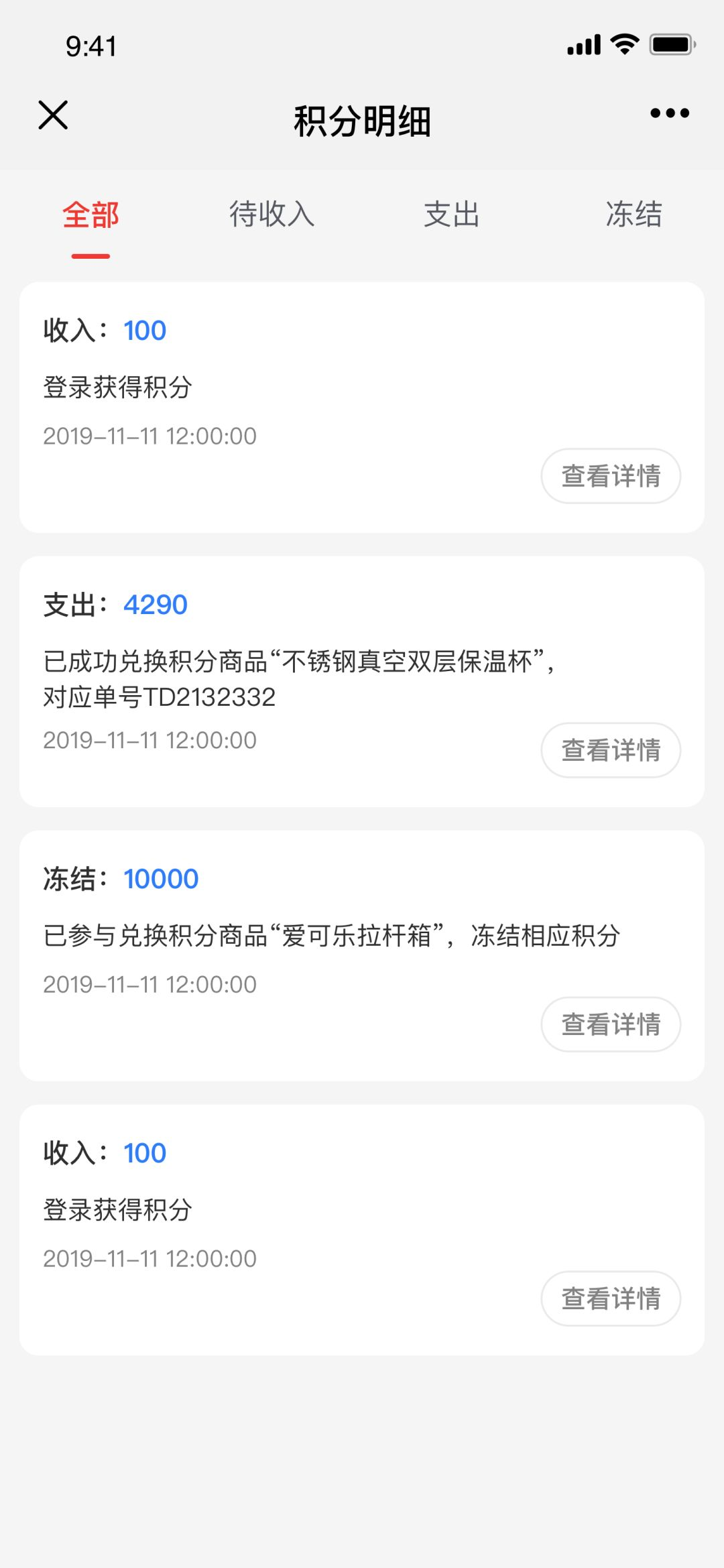Switch to the 待收入 tab

pyautogui.click(x=271, y=215)
